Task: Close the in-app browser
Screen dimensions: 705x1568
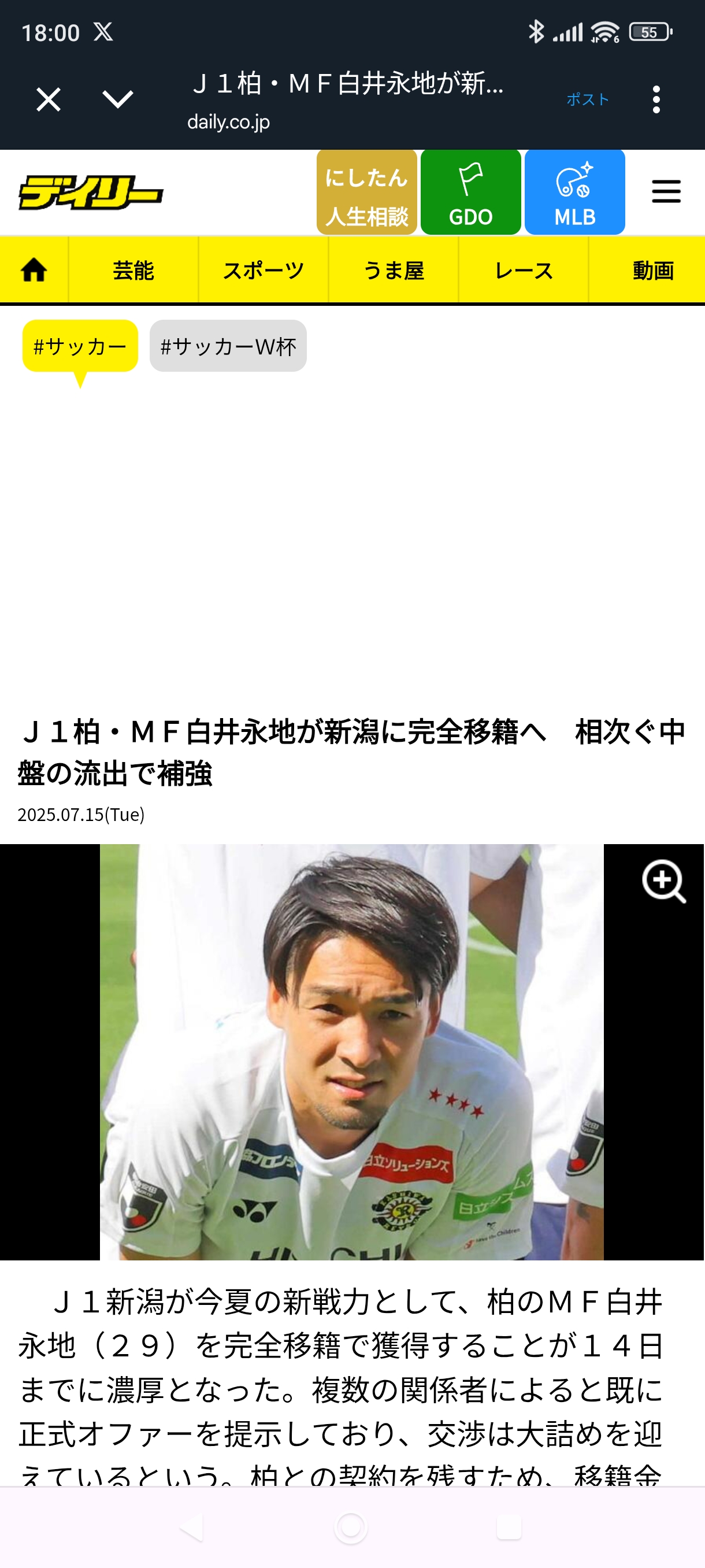Action: (x=49, y=99)
